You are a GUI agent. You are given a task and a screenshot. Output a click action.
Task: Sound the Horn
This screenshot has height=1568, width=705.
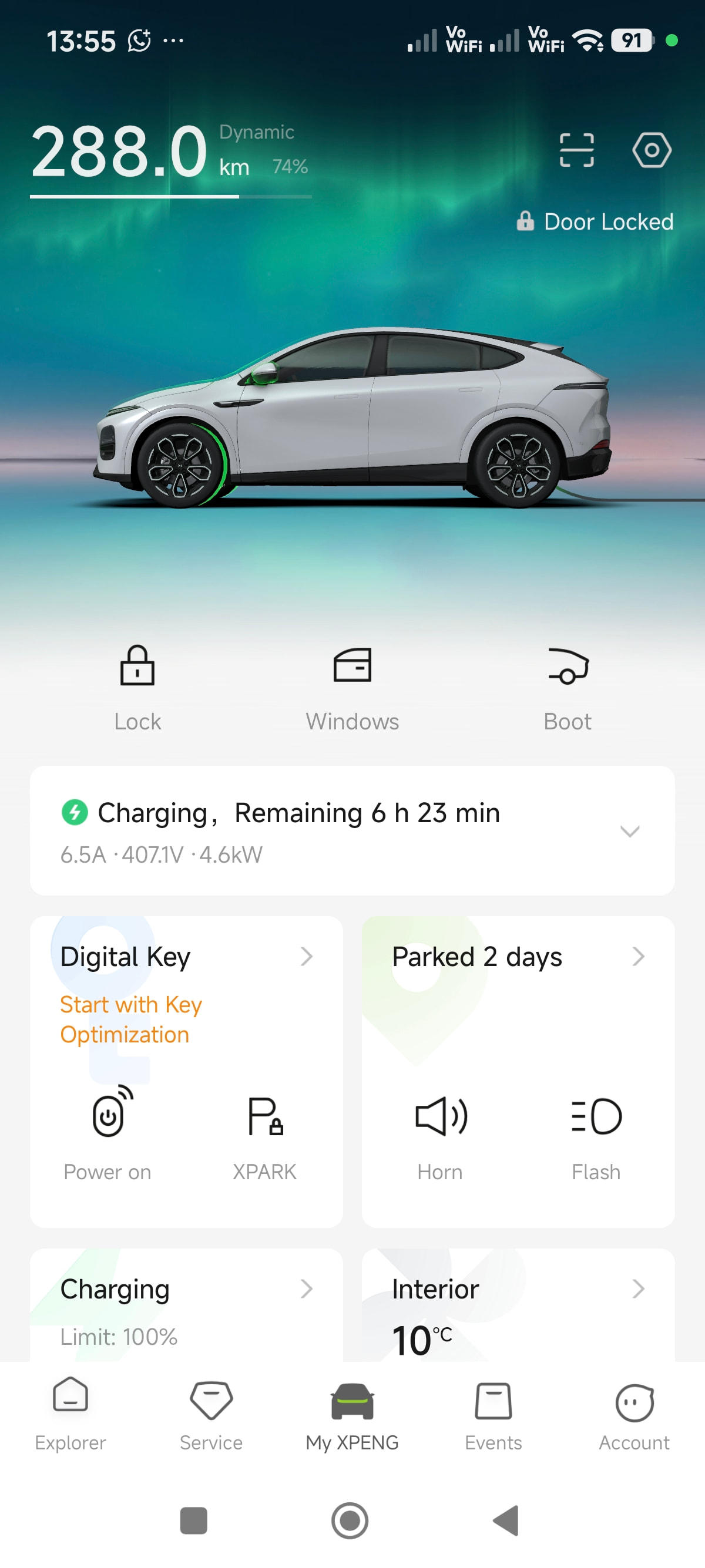click(440, 1133)
